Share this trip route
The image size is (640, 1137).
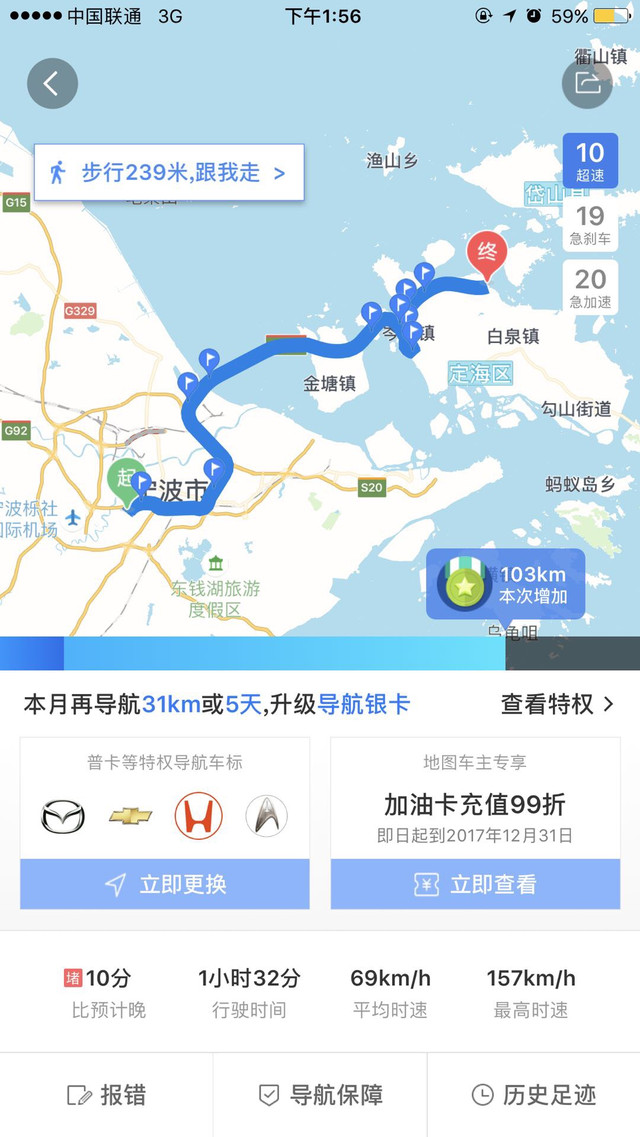(x=587, y=84)
